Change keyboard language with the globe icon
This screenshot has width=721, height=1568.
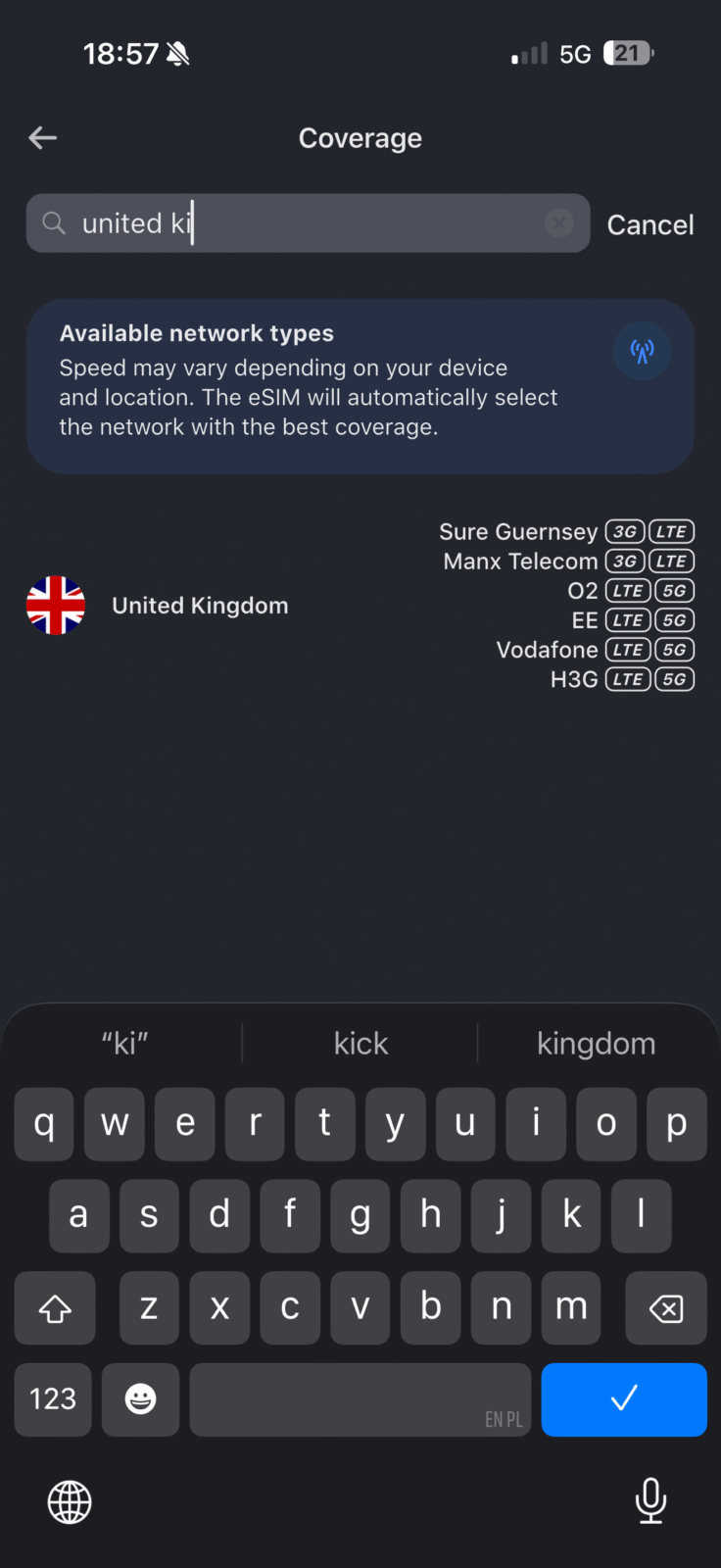coord(70,1501)
